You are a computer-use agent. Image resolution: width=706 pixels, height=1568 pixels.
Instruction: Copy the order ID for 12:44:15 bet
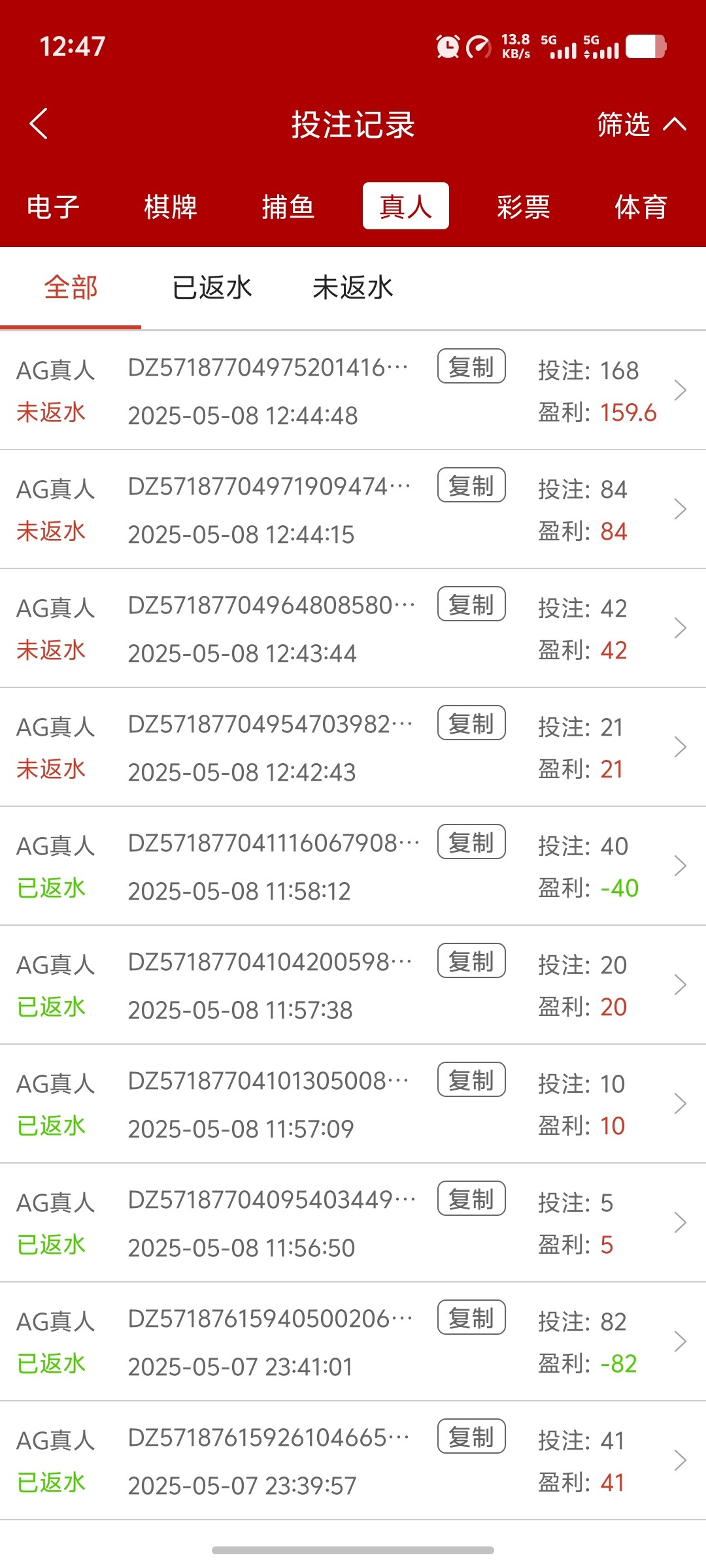coord(471,485)
